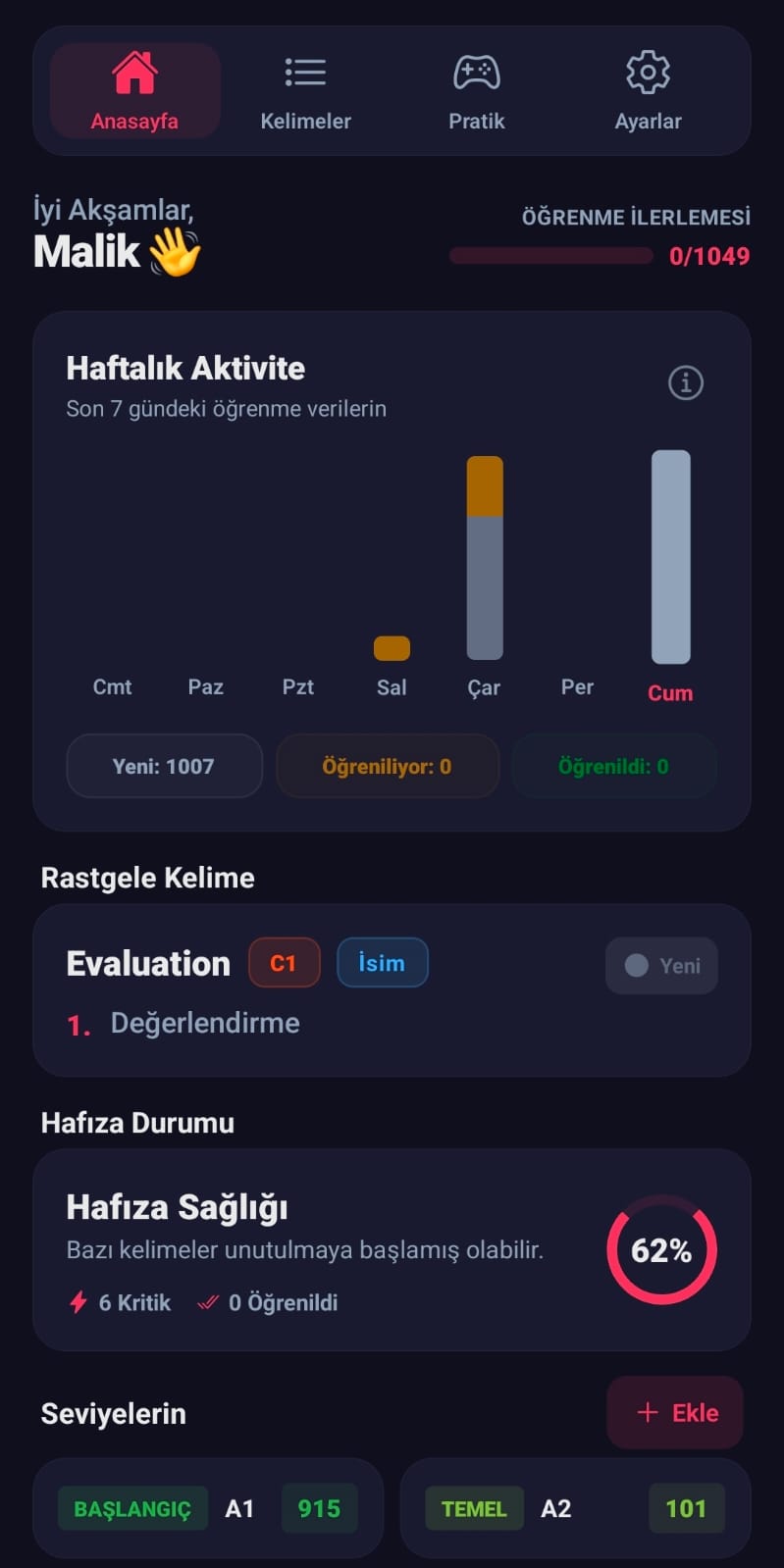Toggle the Yeni status on the Evaluation card
Image resolution: width=784 pixels, height=1568 pixels.
(x=661, y=965)
